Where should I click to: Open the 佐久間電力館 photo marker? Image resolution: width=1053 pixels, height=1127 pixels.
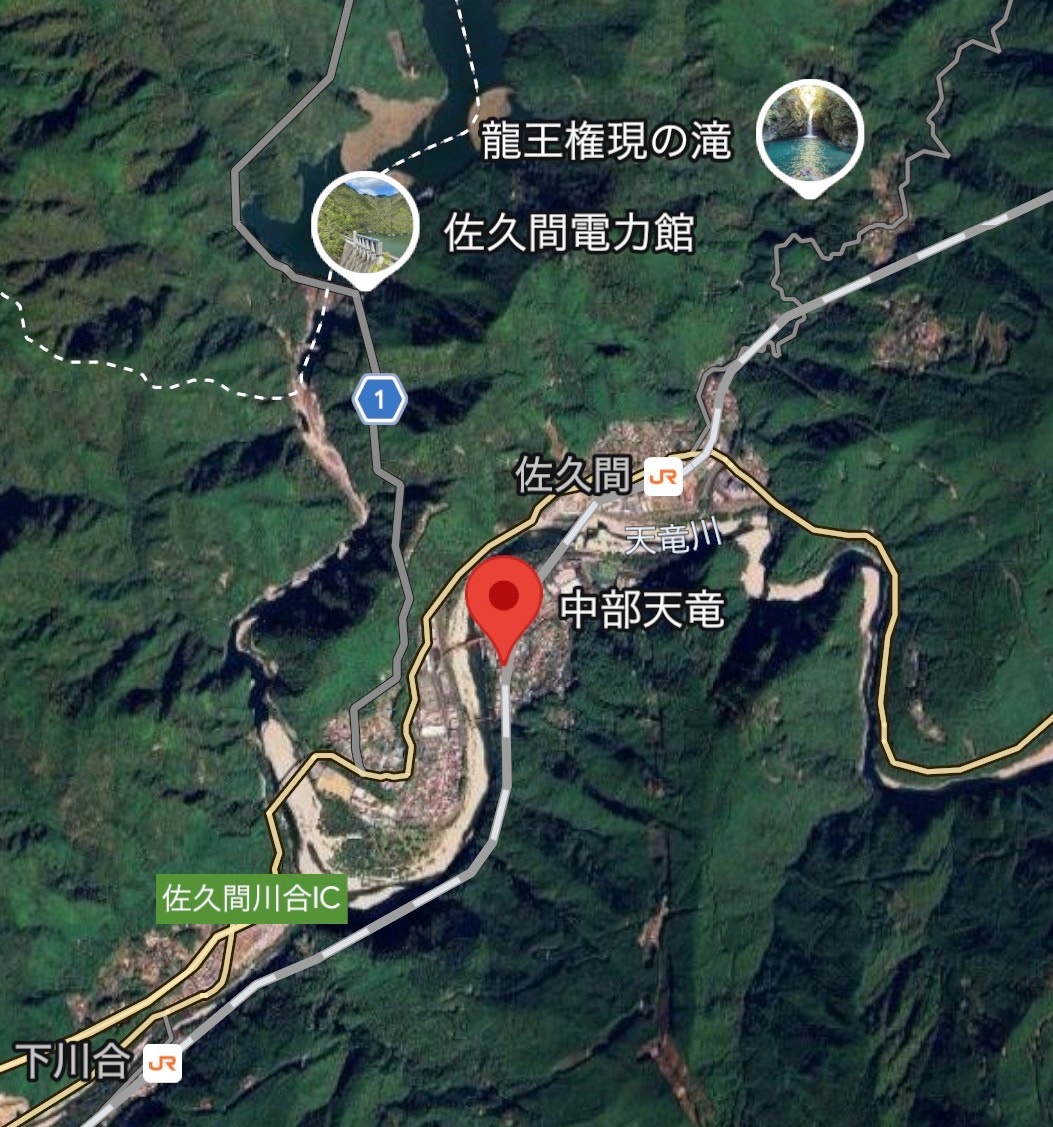(x=364, y=224)
